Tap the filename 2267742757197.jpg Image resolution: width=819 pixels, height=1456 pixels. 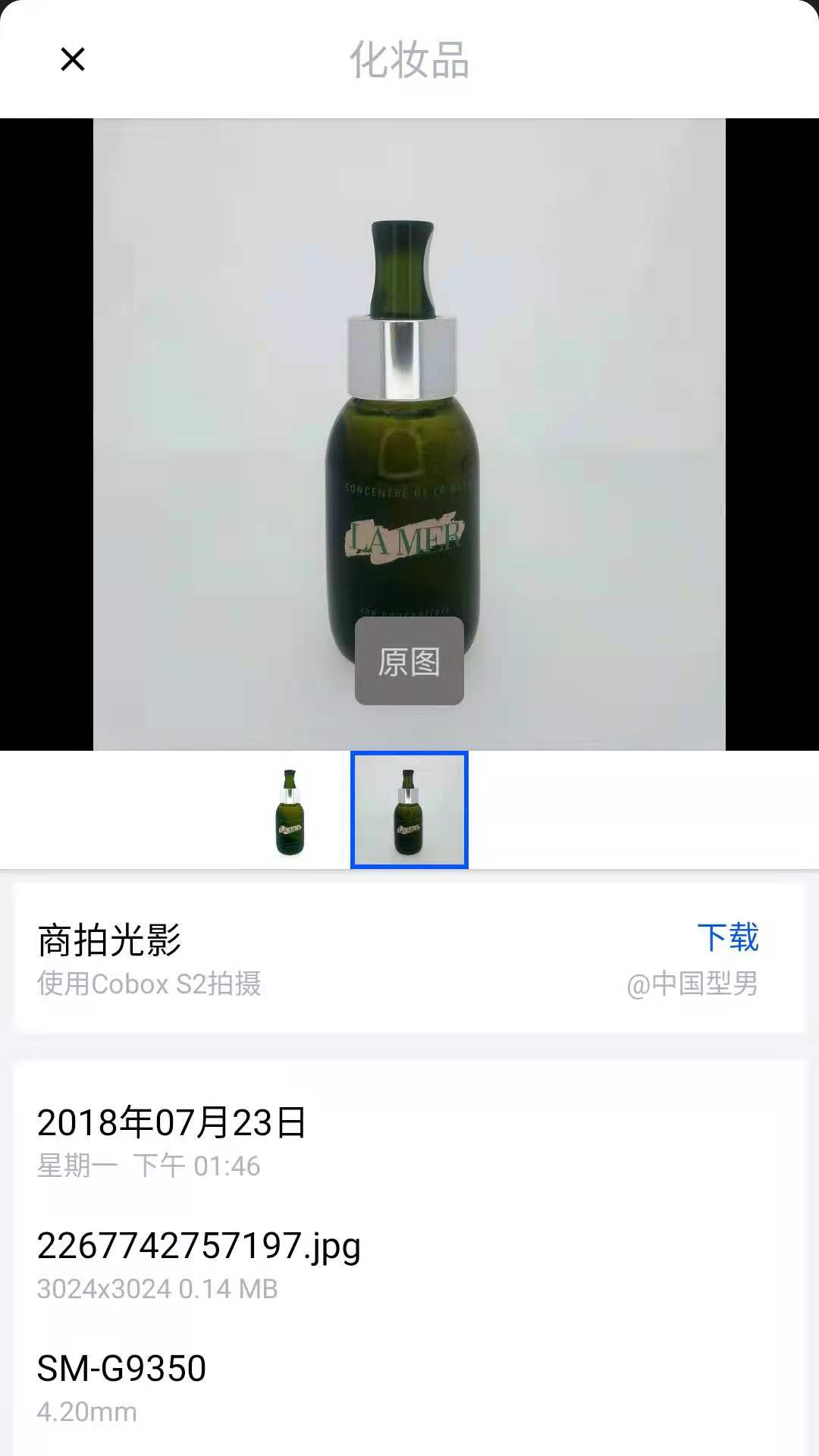199,1244
